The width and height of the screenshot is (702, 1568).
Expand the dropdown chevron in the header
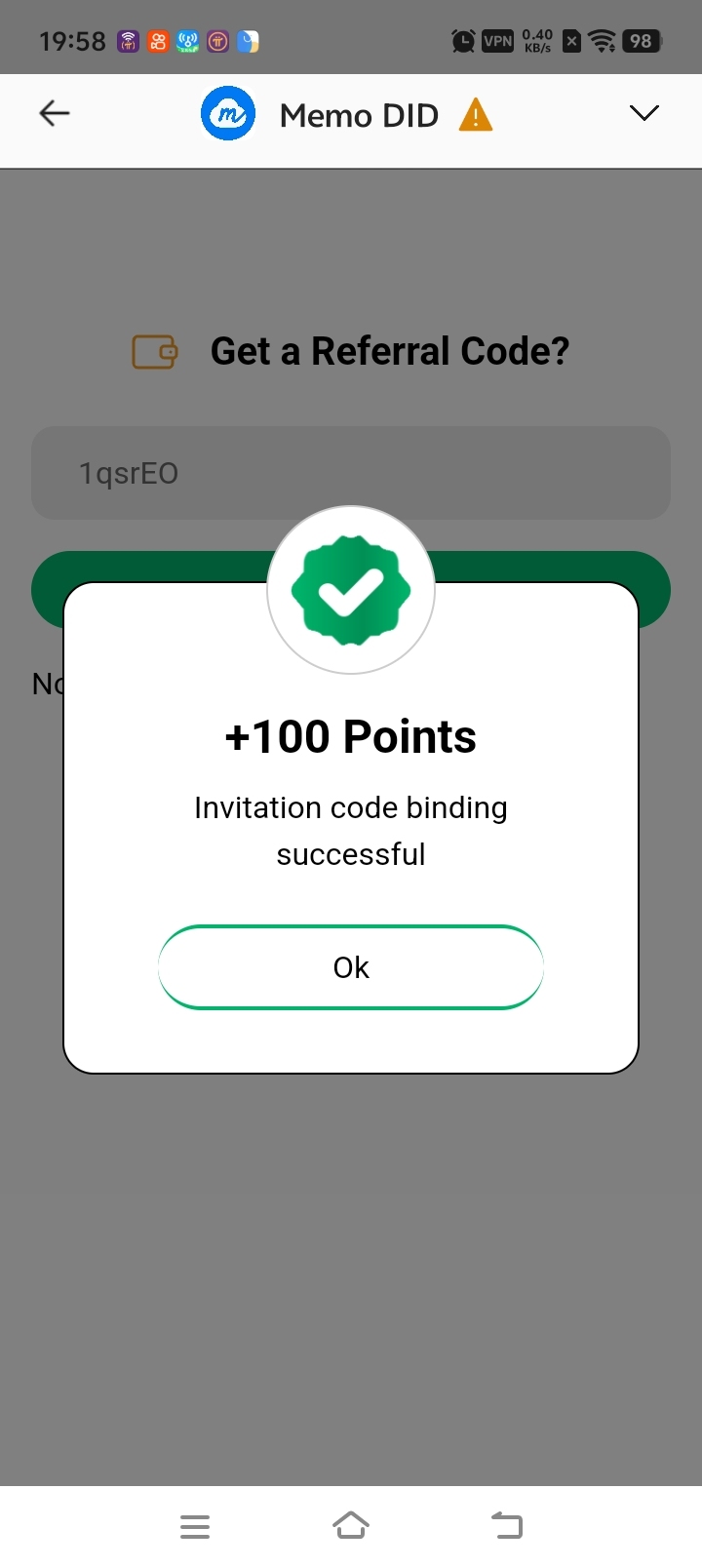click(x=643, y=114)
